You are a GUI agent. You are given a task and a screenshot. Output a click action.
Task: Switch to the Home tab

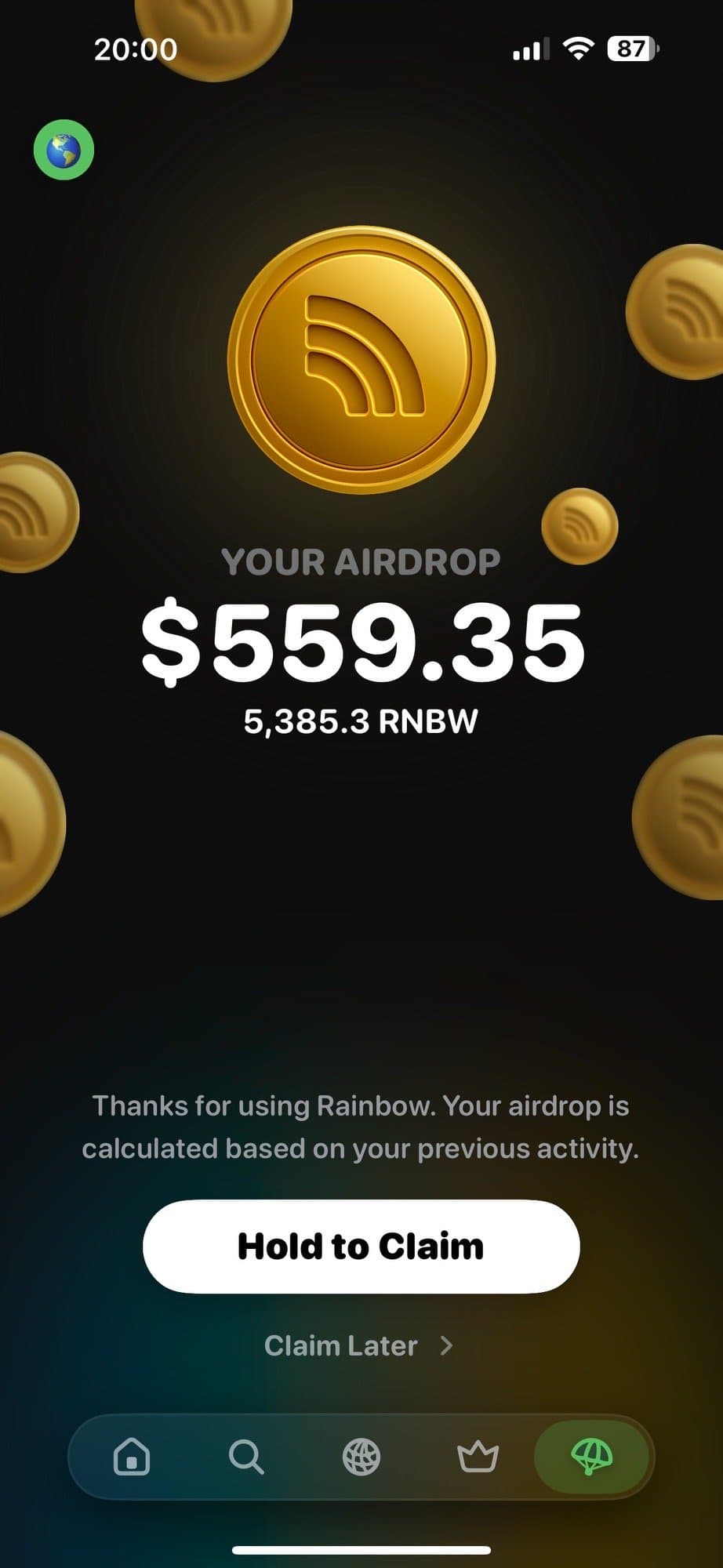[132, 1457]
